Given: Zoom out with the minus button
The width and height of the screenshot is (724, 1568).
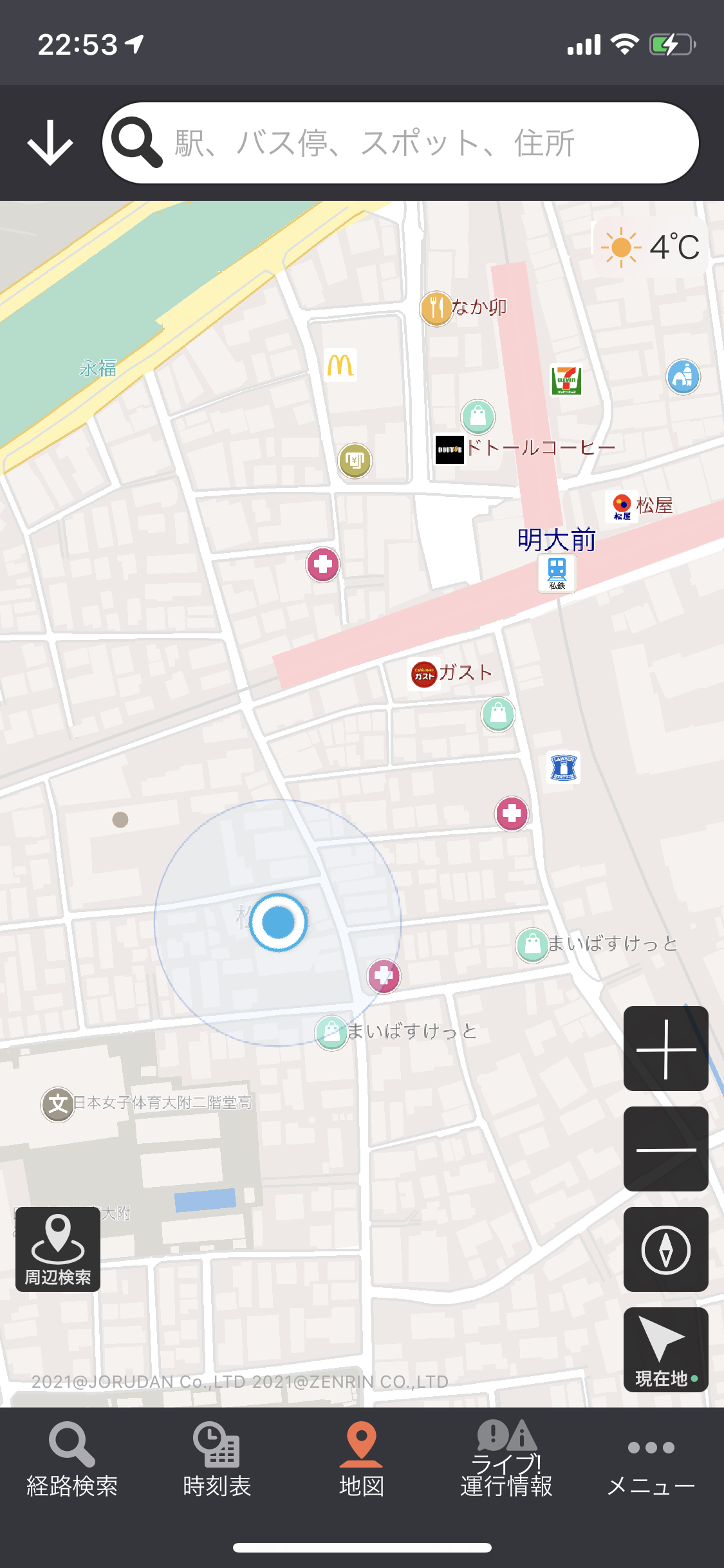Looking at the screenshot, I should pos(666,1149).
